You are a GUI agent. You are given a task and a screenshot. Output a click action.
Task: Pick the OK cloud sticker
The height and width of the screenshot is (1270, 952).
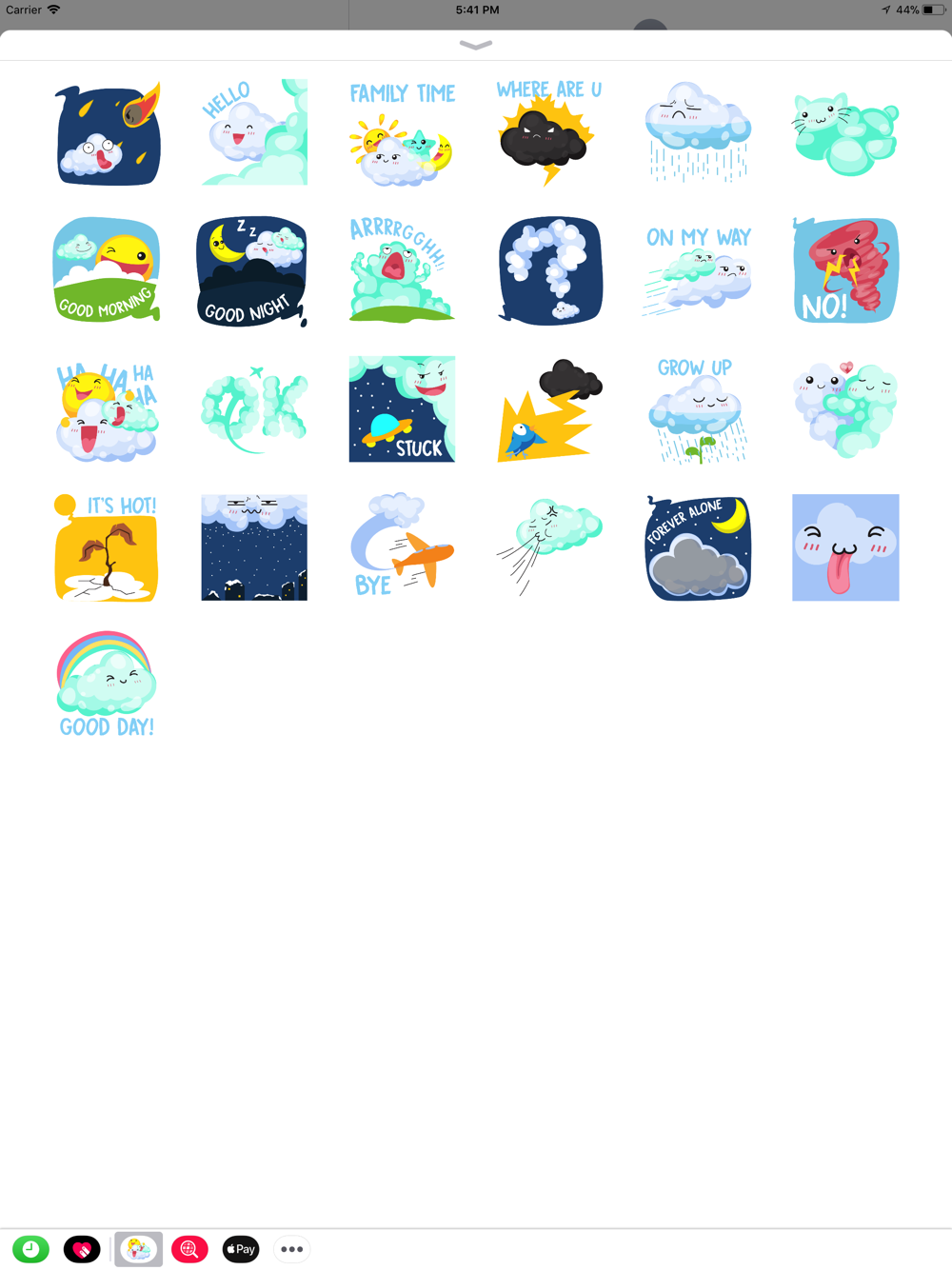(254, 409)
